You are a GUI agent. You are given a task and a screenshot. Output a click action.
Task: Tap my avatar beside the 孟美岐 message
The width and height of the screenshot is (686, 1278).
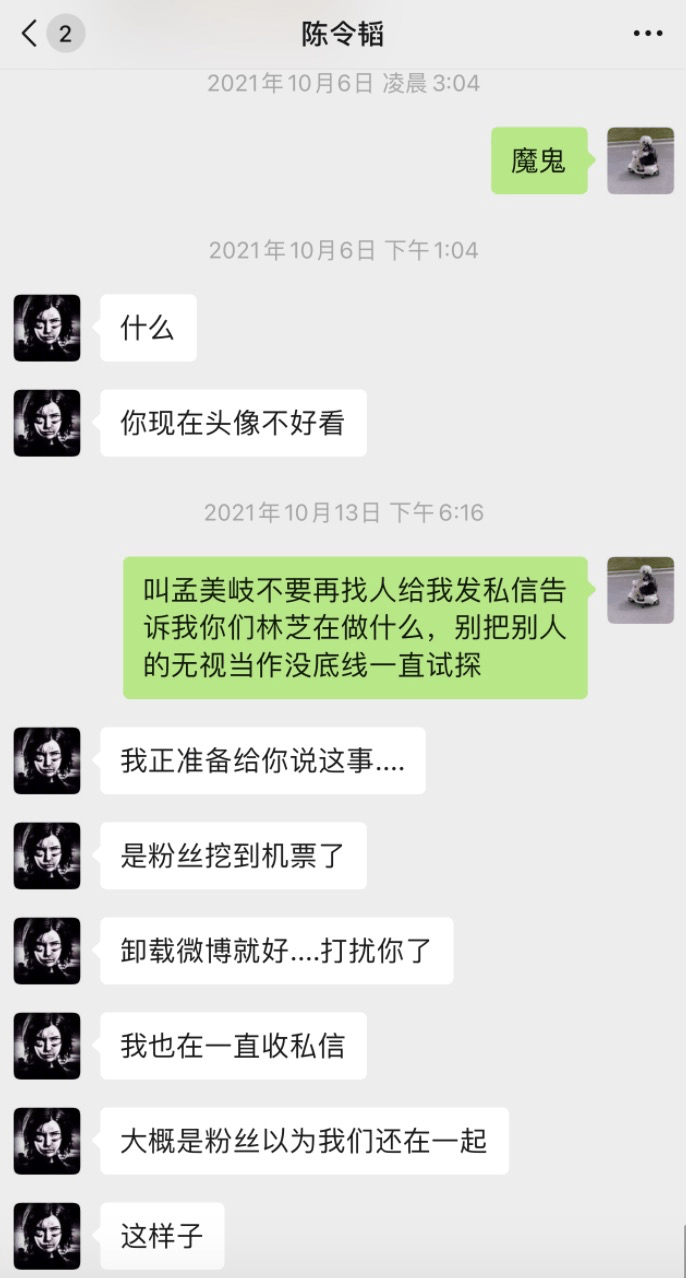[x=640, y=590]
